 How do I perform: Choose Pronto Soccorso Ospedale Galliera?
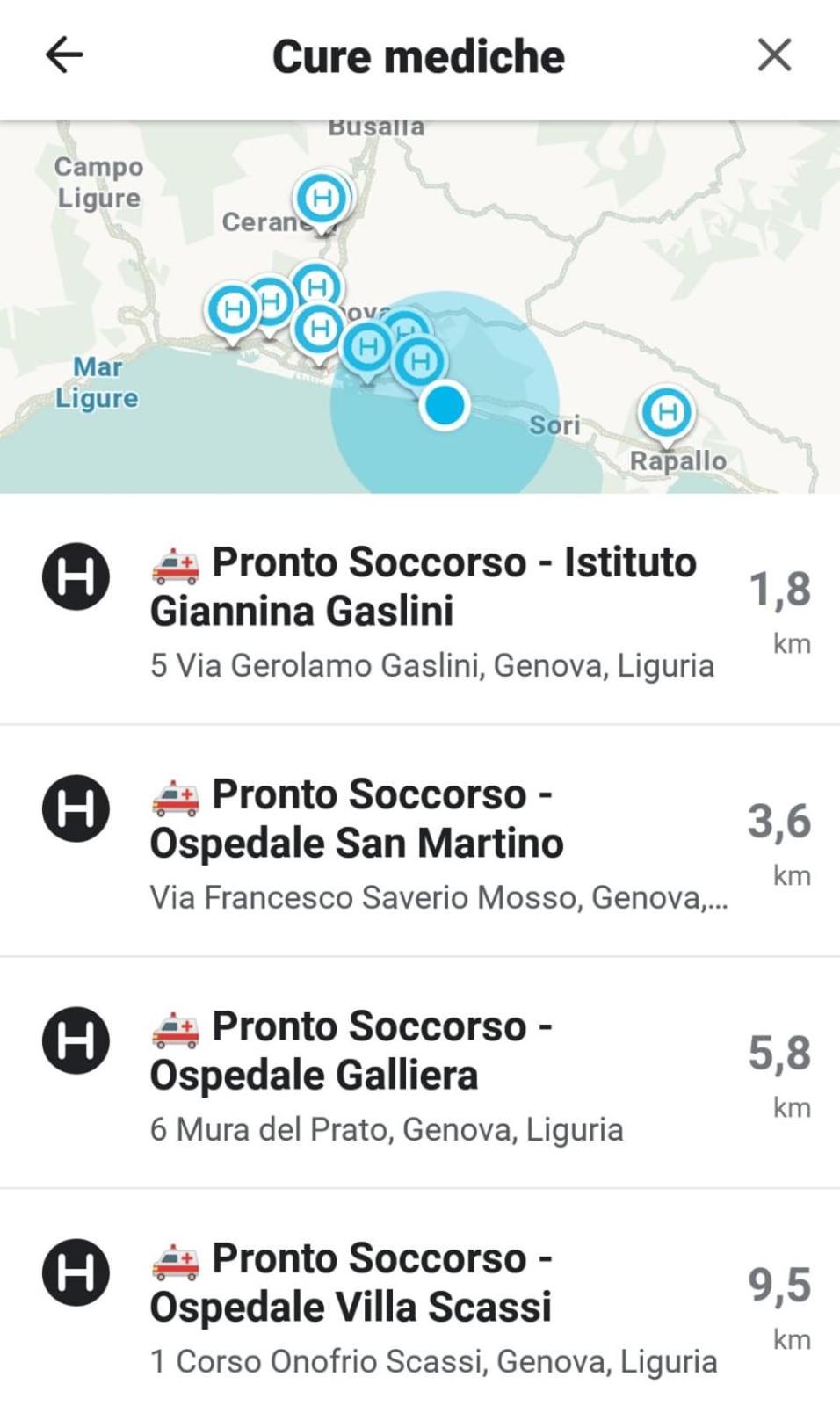[x=420, y=1073]
